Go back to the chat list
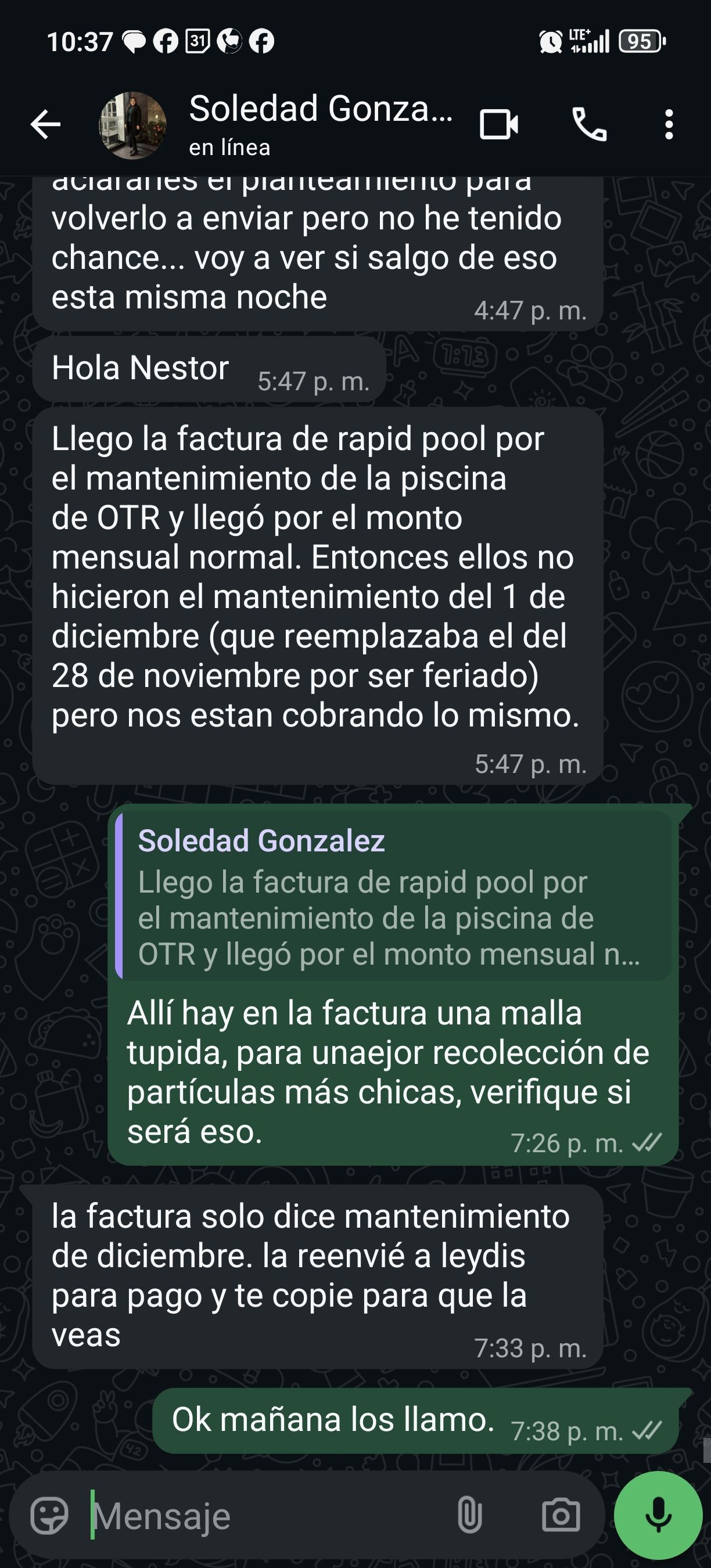The width and height of the screenshot is (711, 1568). [46, 125]
